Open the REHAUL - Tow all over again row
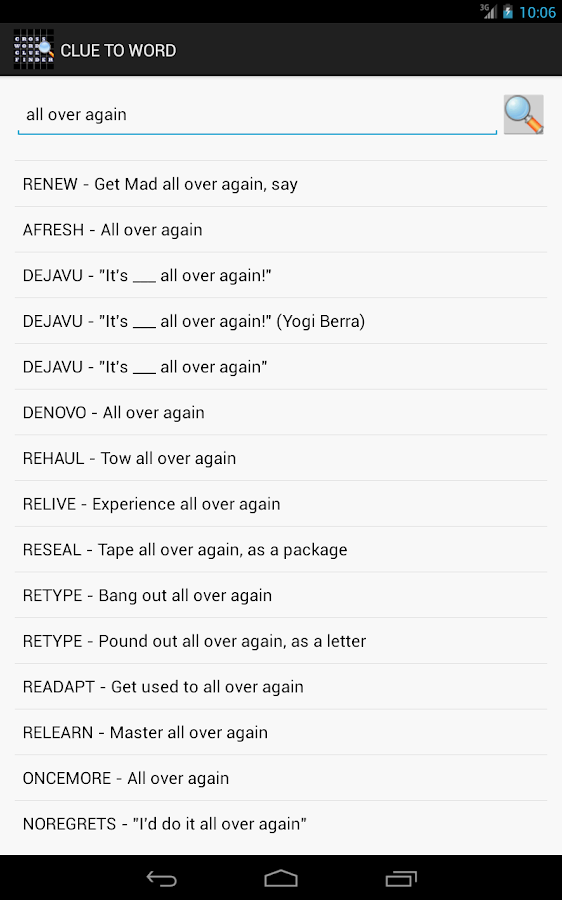 (281, 458)
